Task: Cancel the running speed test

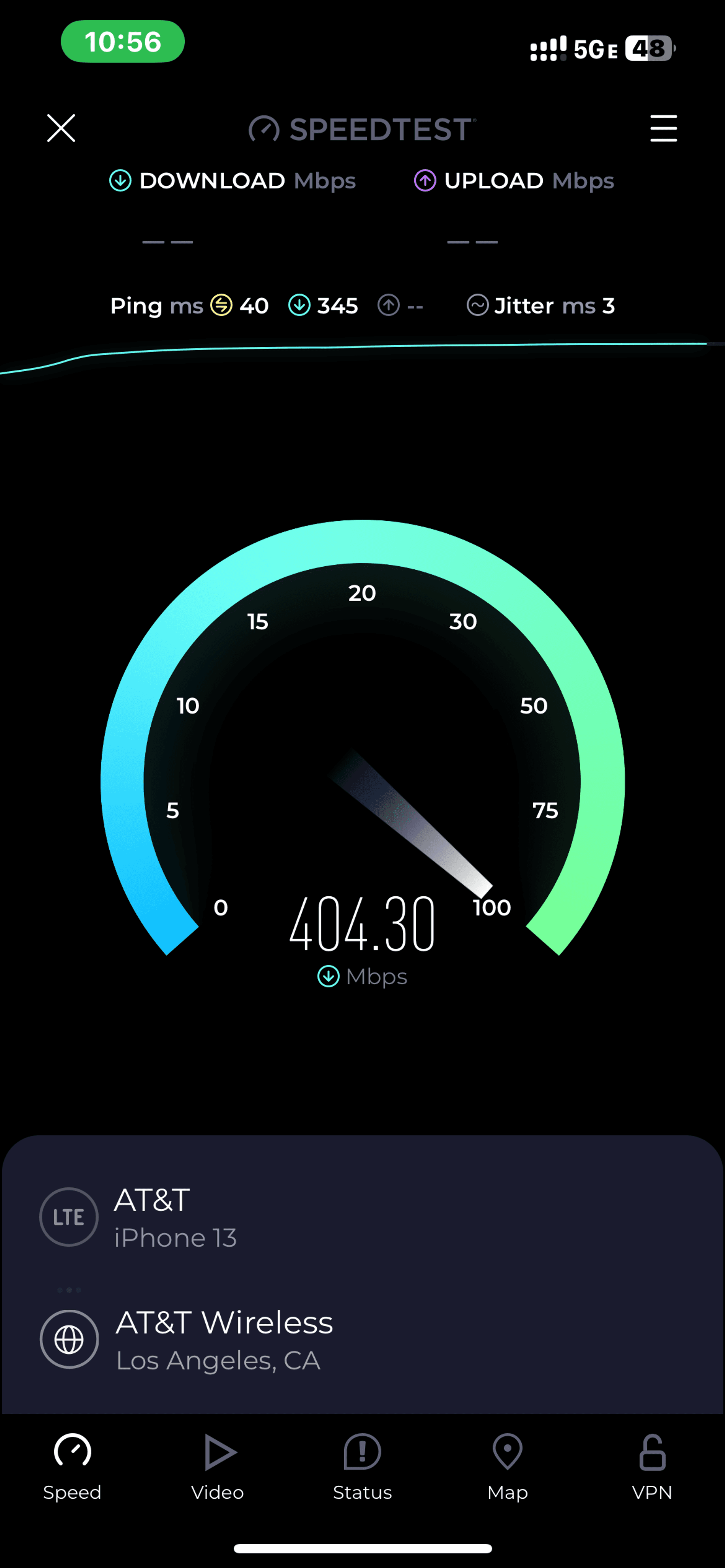Action: (61, 128)
